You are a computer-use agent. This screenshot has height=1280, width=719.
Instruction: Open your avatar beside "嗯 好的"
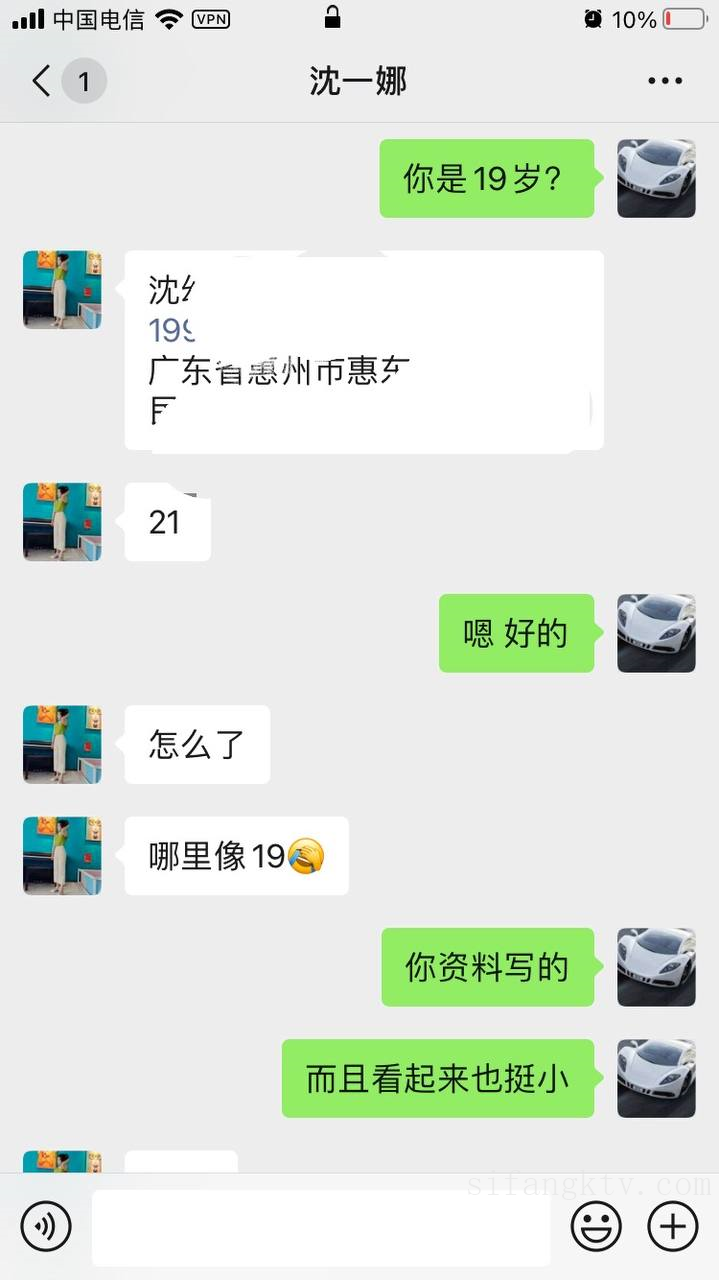(x=656, y=633)
